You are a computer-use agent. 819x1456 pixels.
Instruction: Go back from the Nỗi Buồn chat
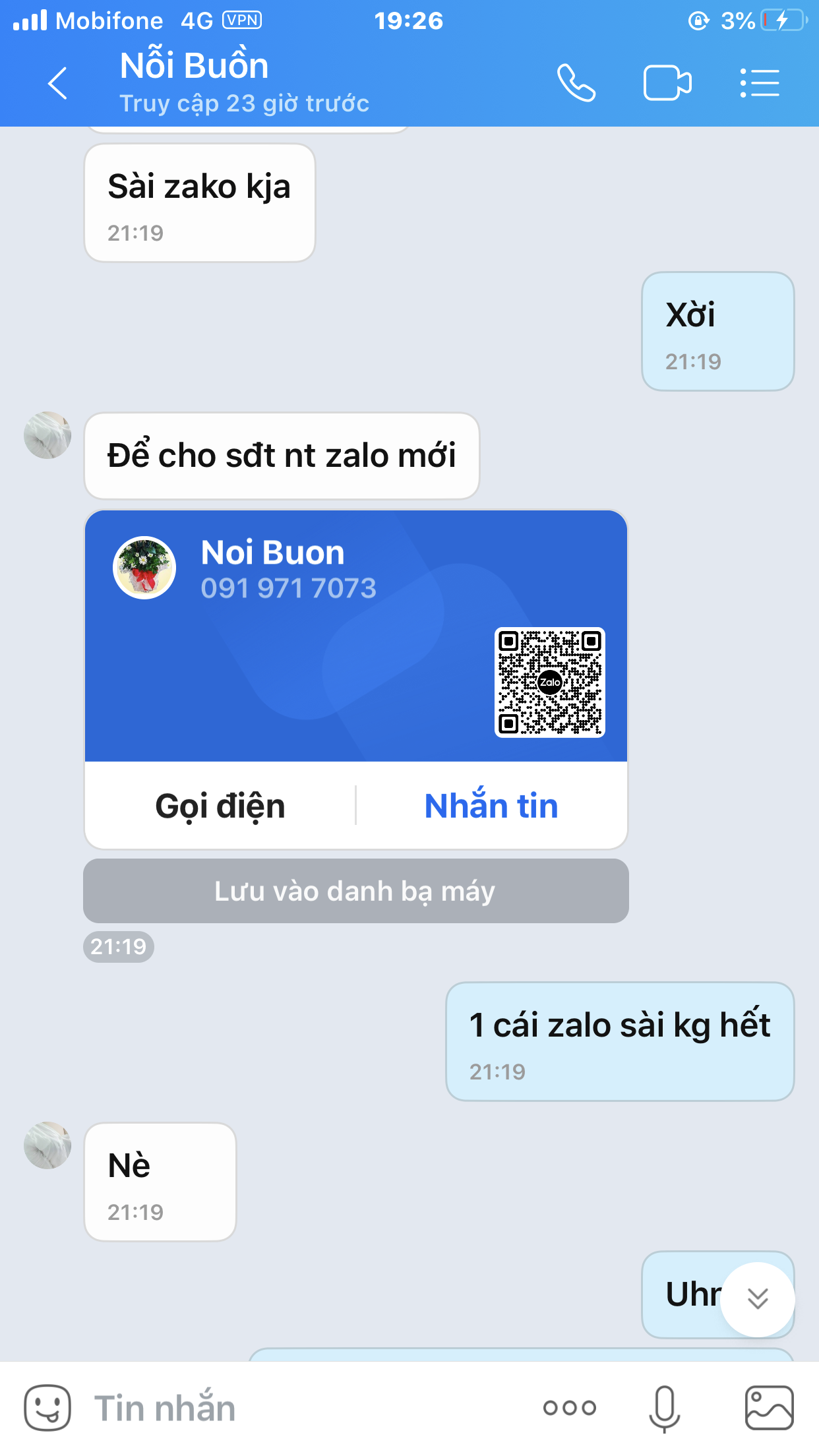[58, 83]
